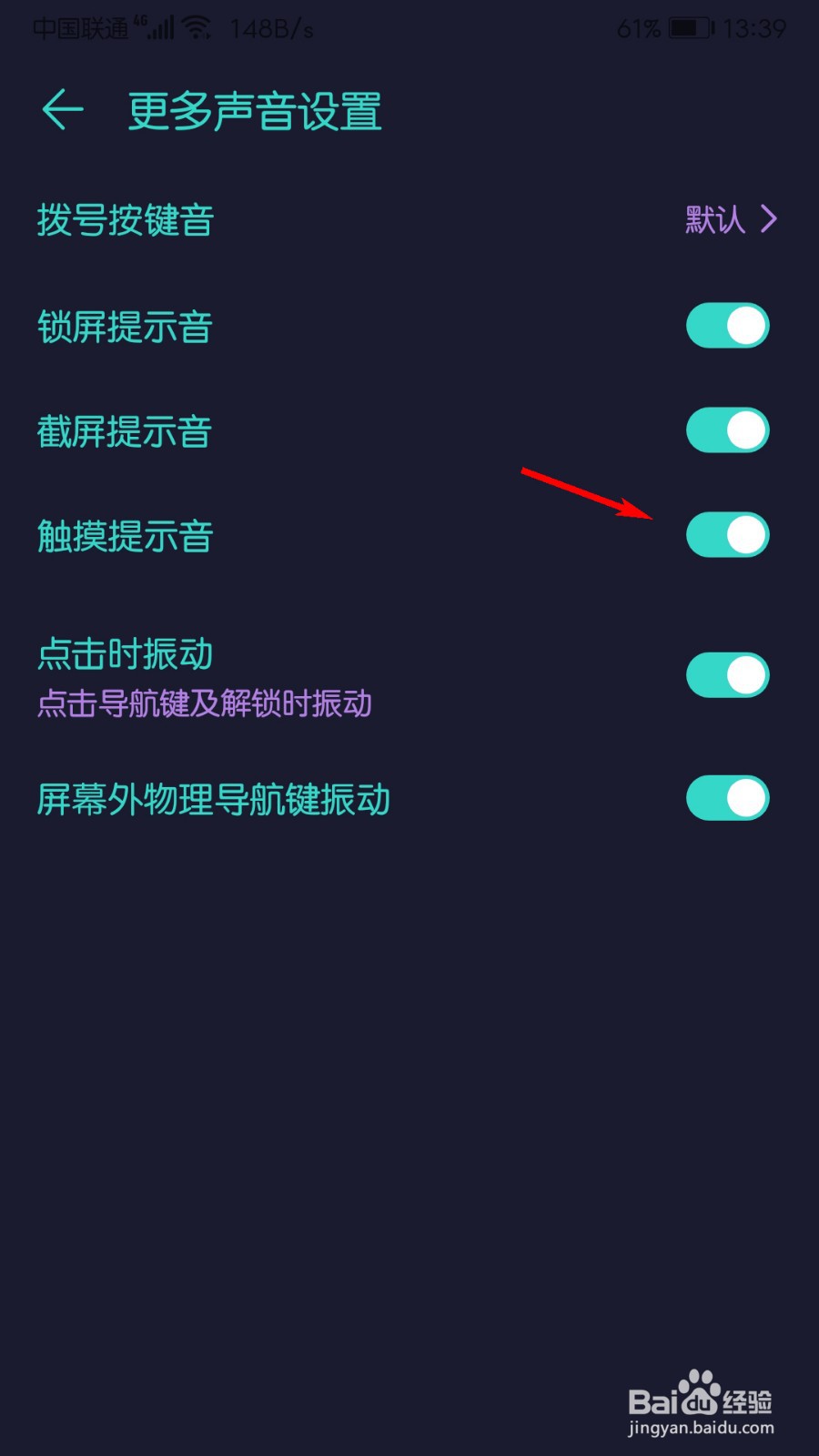Tap the 点击导航键及解锁时振动 subtitle
Viewport: 819px width, 1456px height.
tap(205, 704)
